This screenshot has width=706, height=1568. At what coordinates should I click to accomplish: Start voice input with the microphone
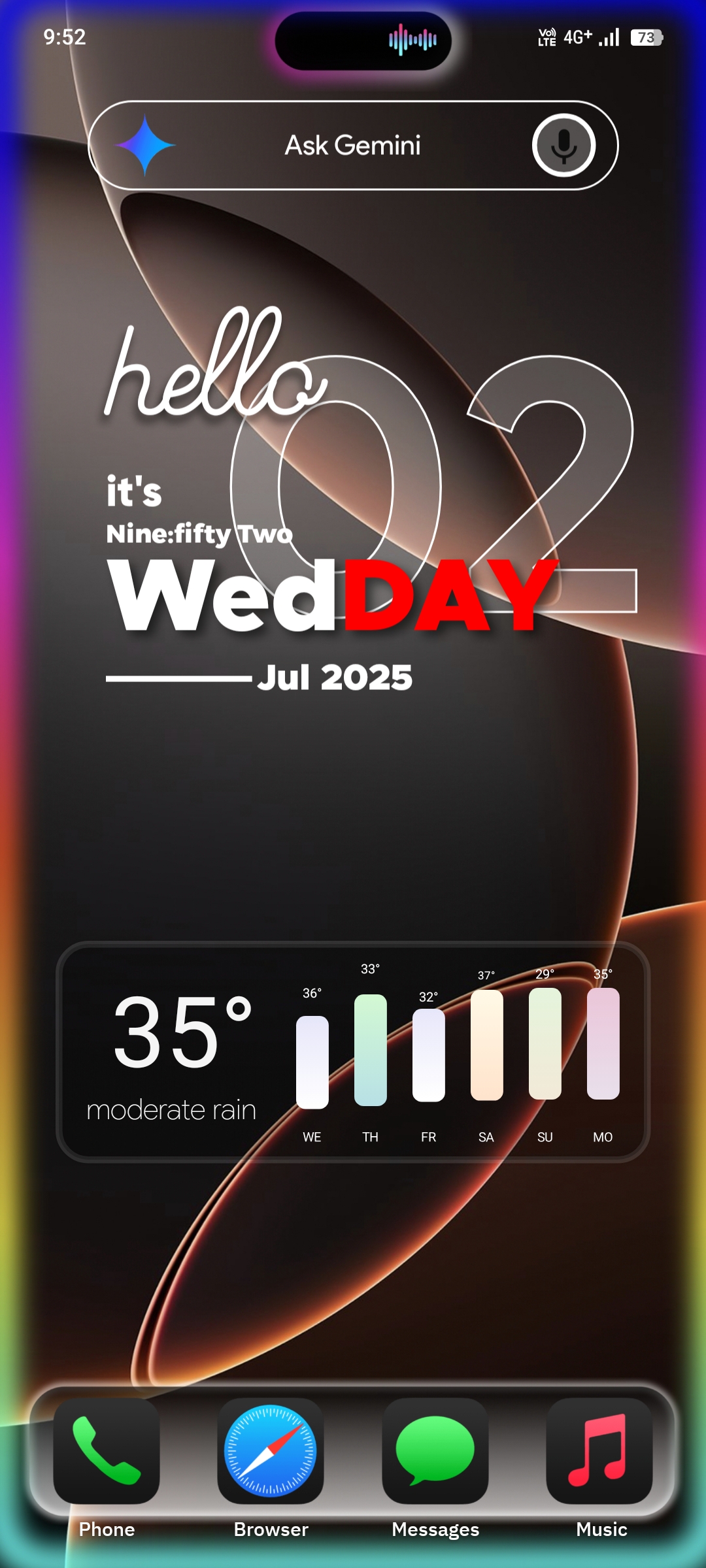tap(563, 145)
